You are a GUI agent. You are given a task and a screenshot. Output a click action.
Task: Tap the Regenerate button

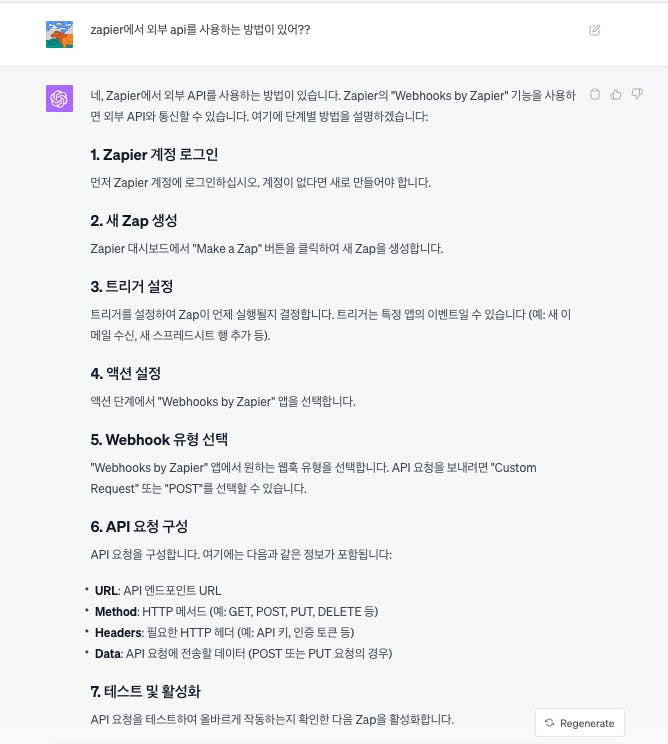(580, 722)
